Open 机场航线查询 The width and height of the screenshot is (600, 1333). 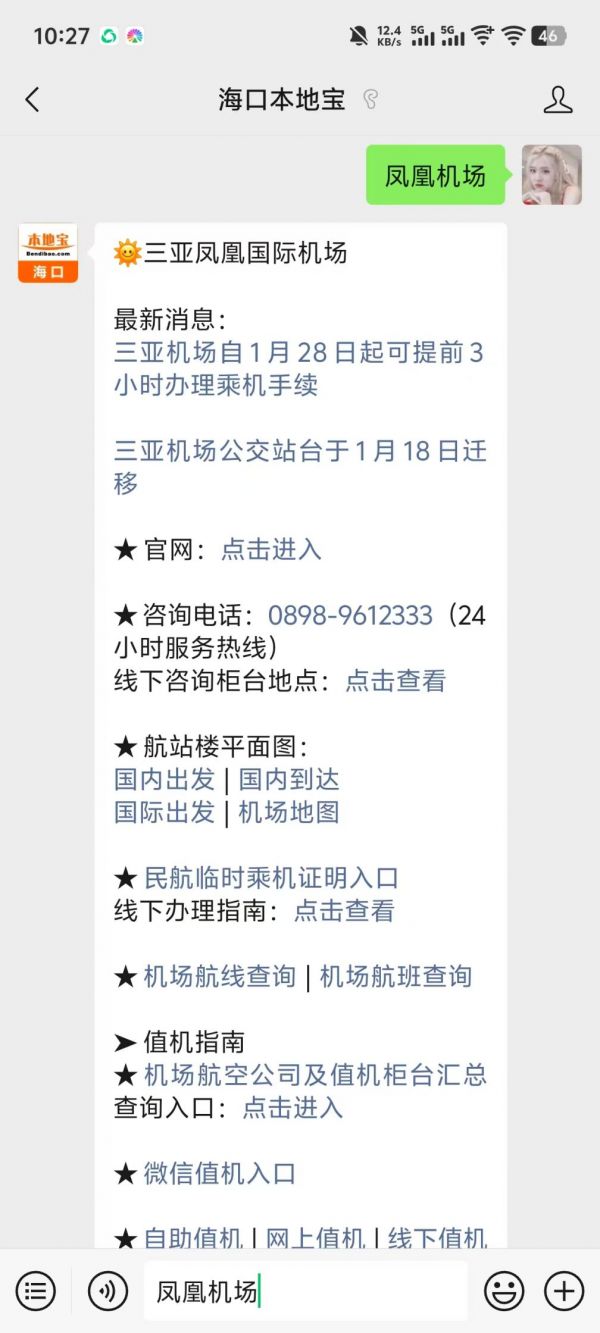[219, 977]
